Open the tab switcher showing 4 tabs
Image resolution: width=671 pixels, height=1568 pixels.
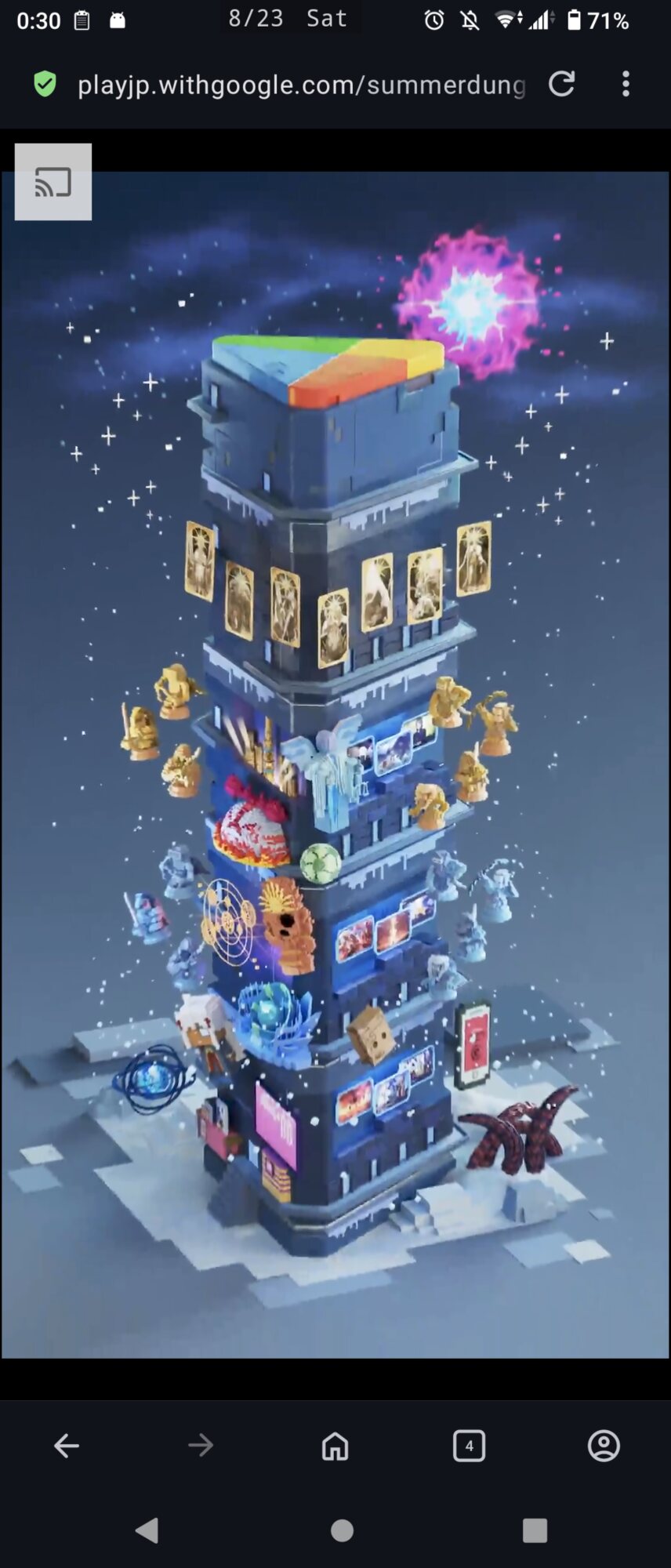(x=469, y=1445)
